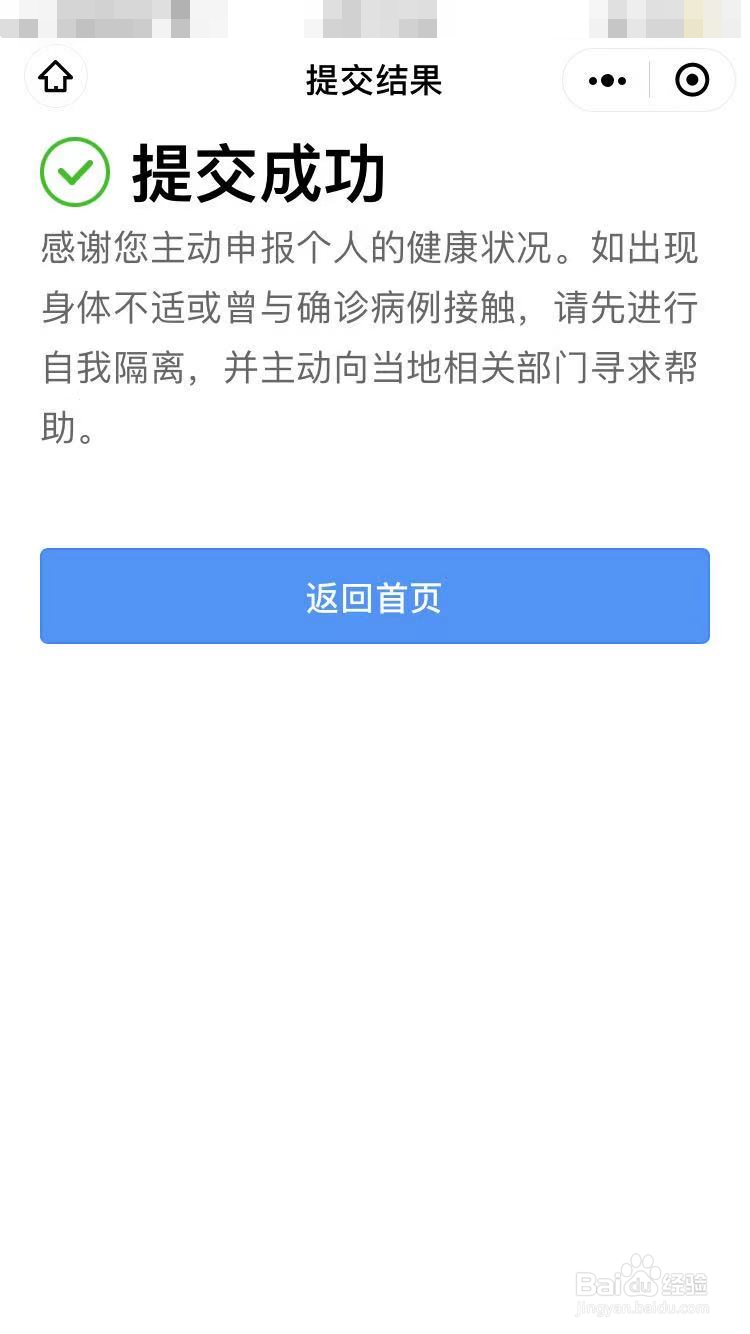Click the empty space below the button
750x1334 pixels.
pyautogui.click(x=375, y=900)
